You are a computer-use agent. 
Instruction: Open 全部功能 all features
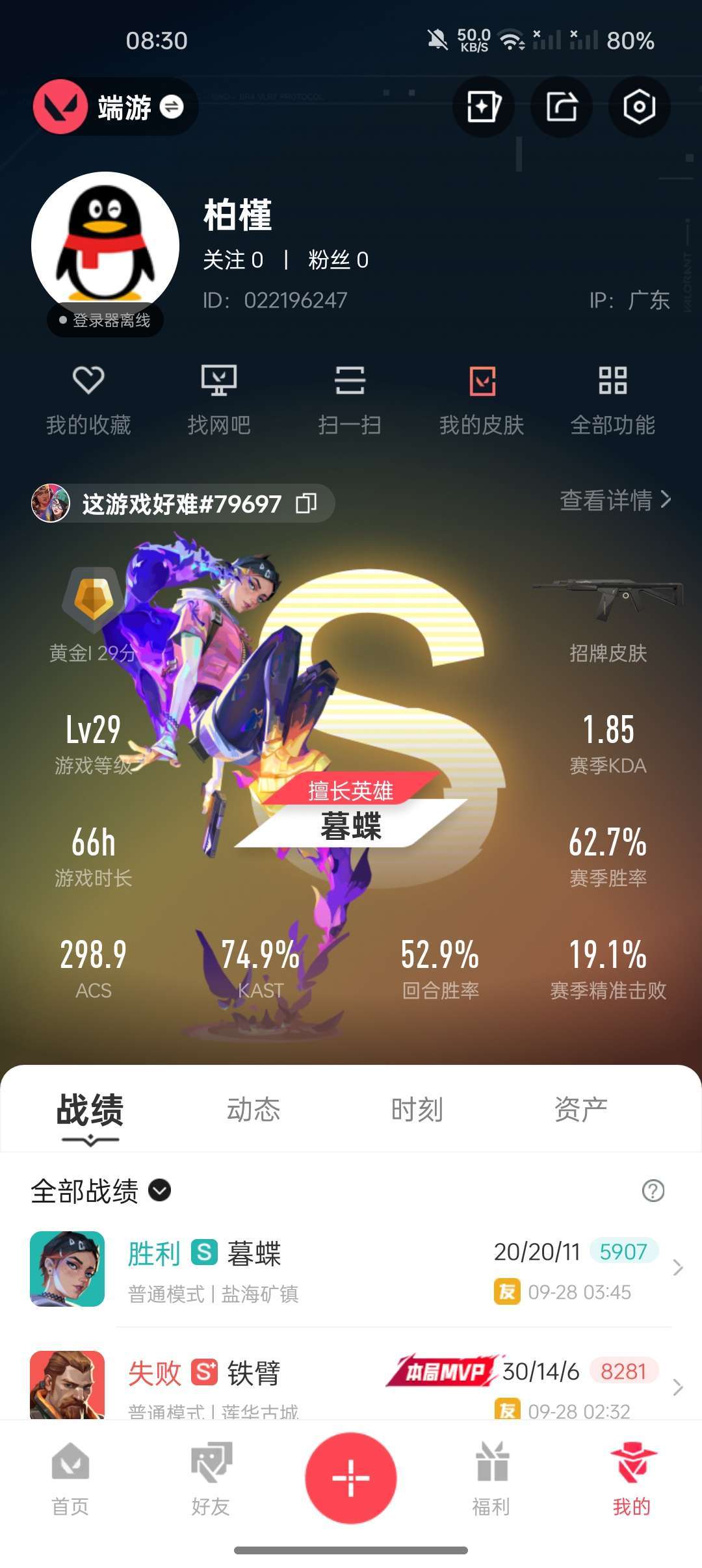pyautogui.click(x=612, y=399)
